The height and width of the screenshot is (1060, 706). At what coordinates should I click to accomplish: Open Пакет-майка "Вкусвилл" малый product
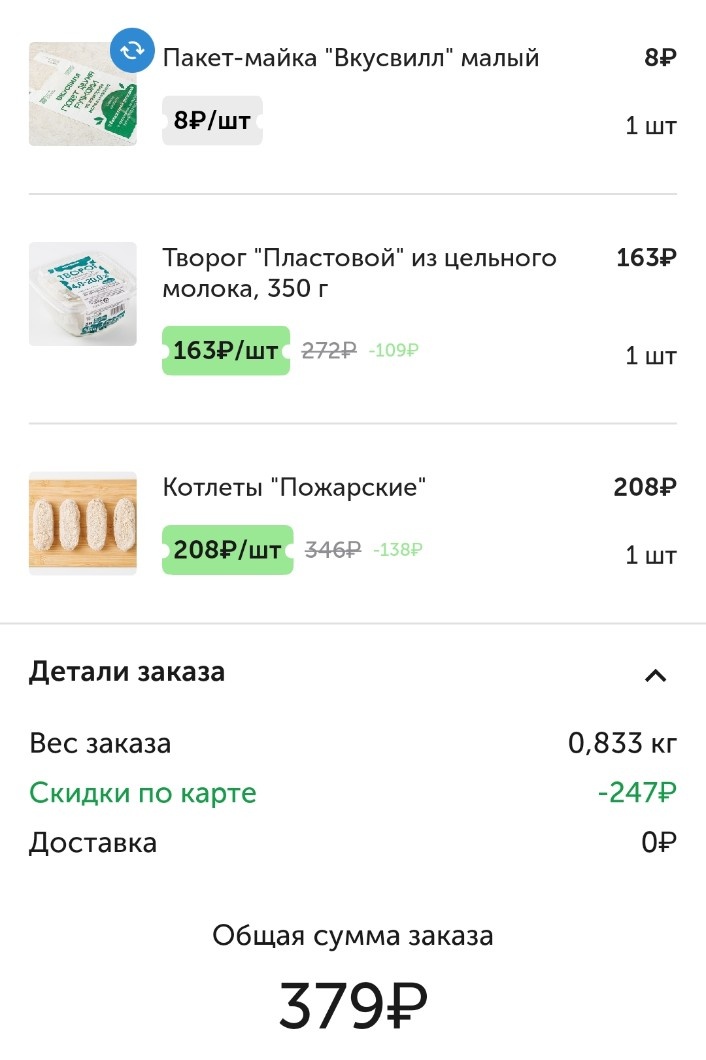[x=350, y=59]
